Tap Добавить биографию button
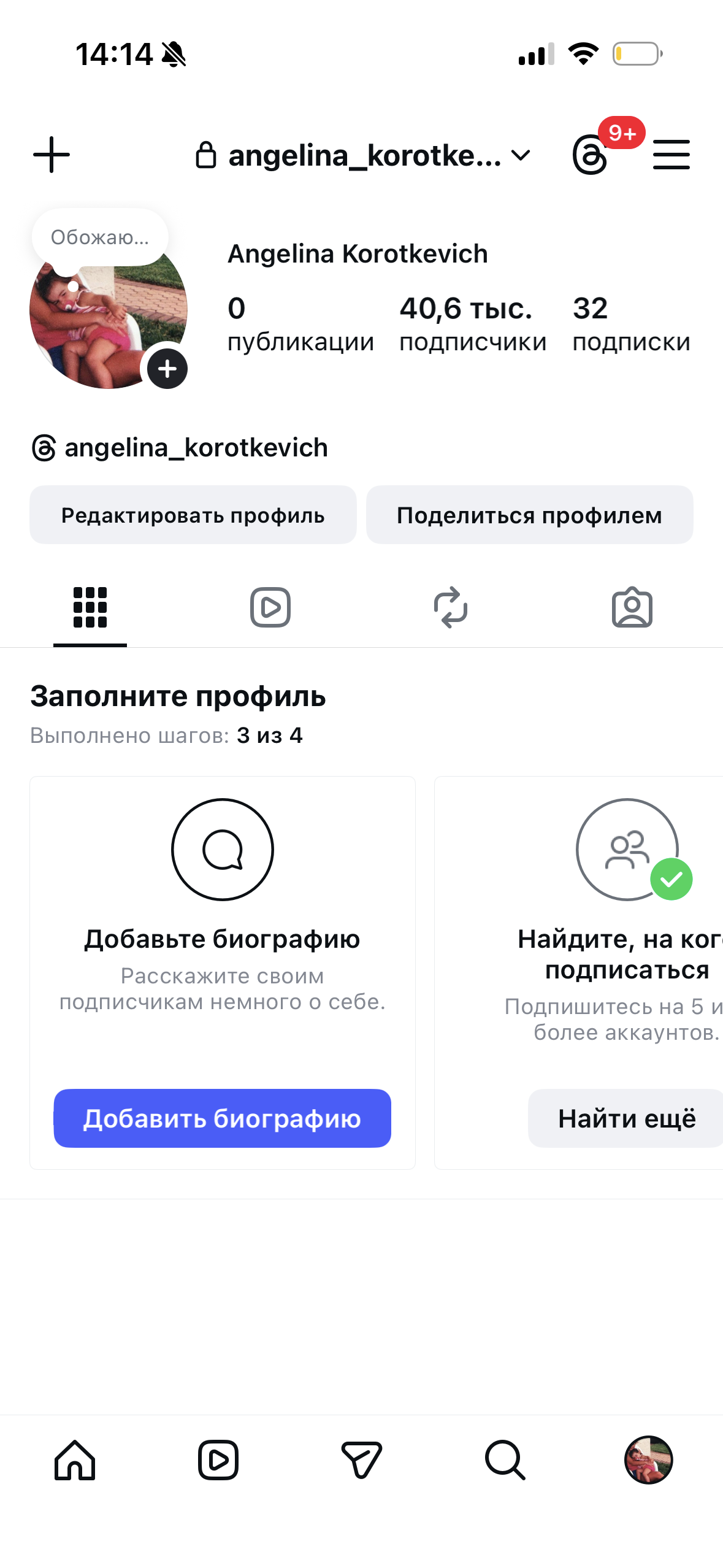 click(x=222, y=1118)
